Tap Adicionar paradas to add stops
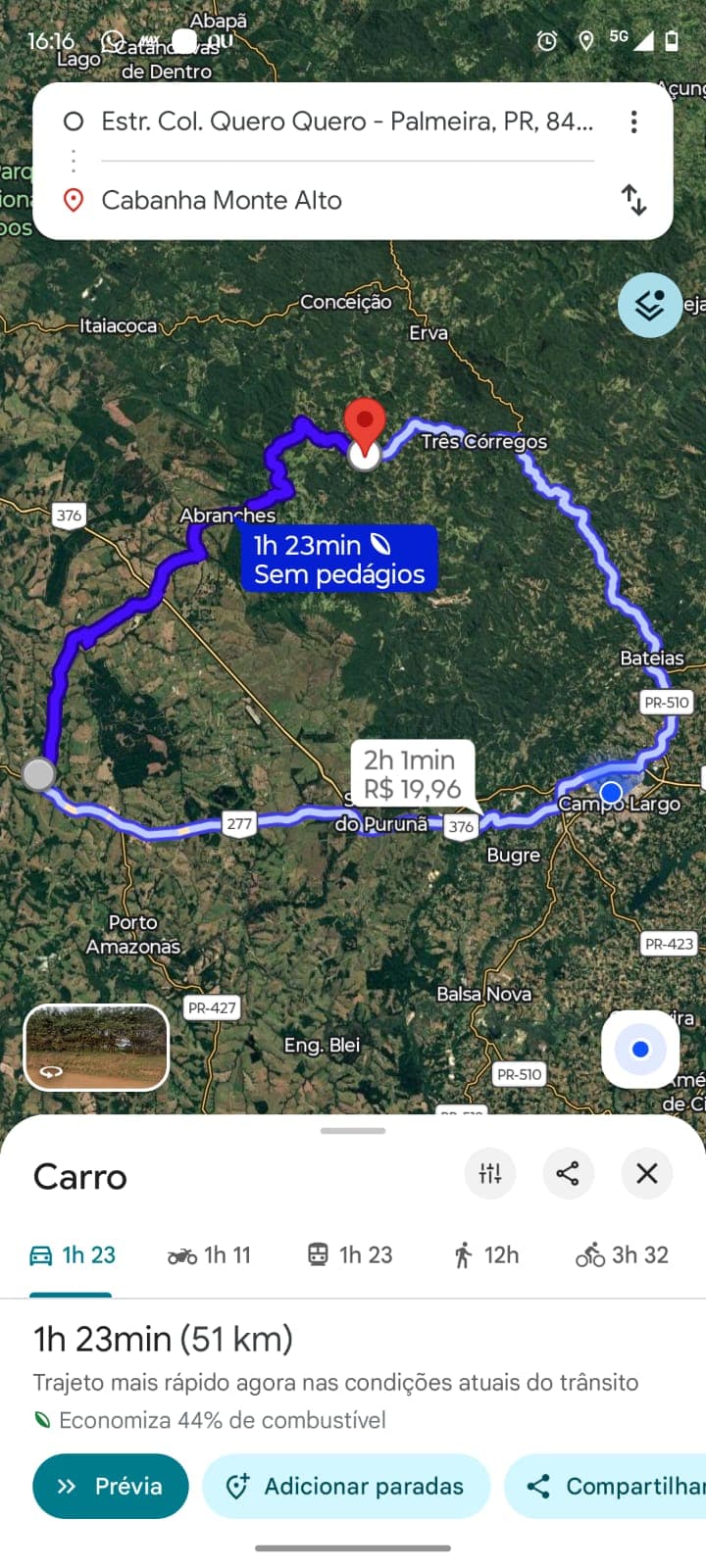Image resolution: width=706 pixels, height=1568 pixels. coord(345,1486)
